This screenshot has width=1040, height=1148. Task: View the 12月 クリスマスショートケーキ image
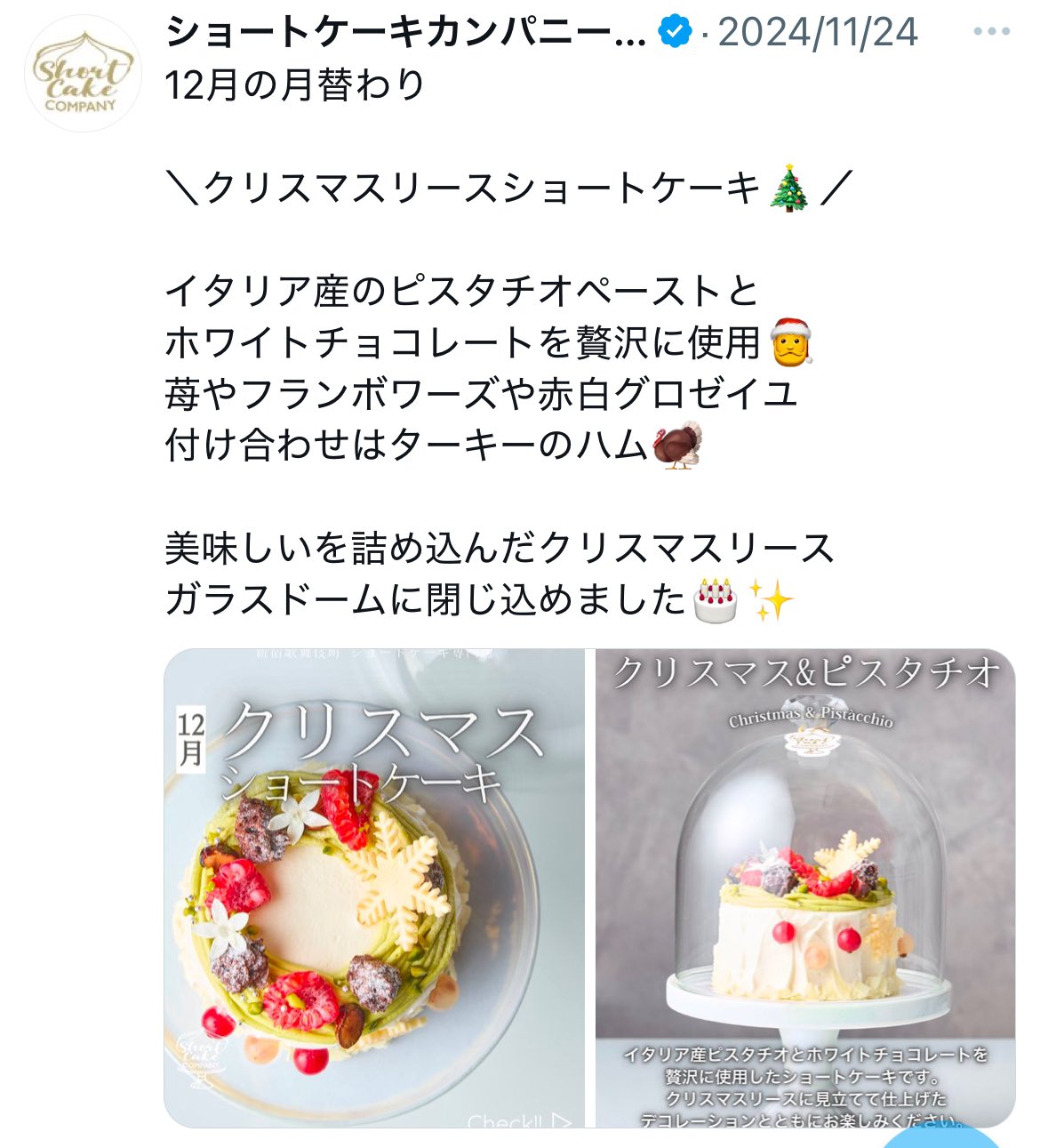click(x=373, y=887)
